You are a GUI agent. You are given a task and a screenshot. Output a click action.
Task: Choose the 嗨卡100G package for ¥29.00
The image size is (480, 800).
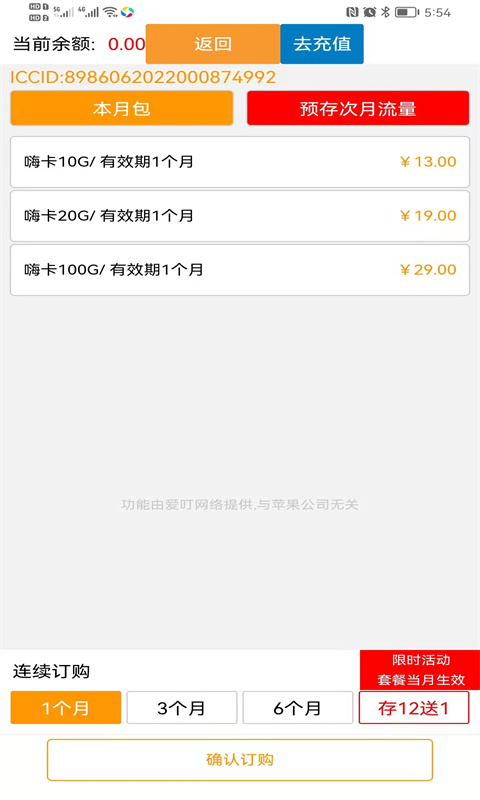tap(240, 270)
